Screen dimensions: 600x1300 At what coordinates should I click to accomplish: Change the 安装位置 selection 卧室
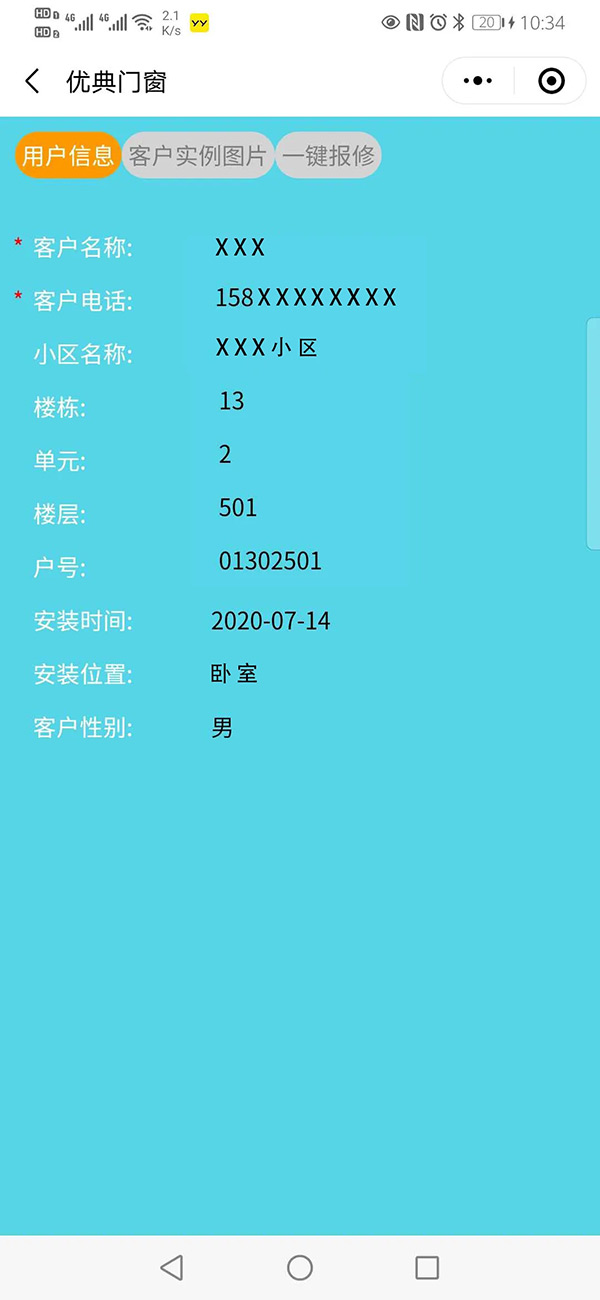coord(234,674)
